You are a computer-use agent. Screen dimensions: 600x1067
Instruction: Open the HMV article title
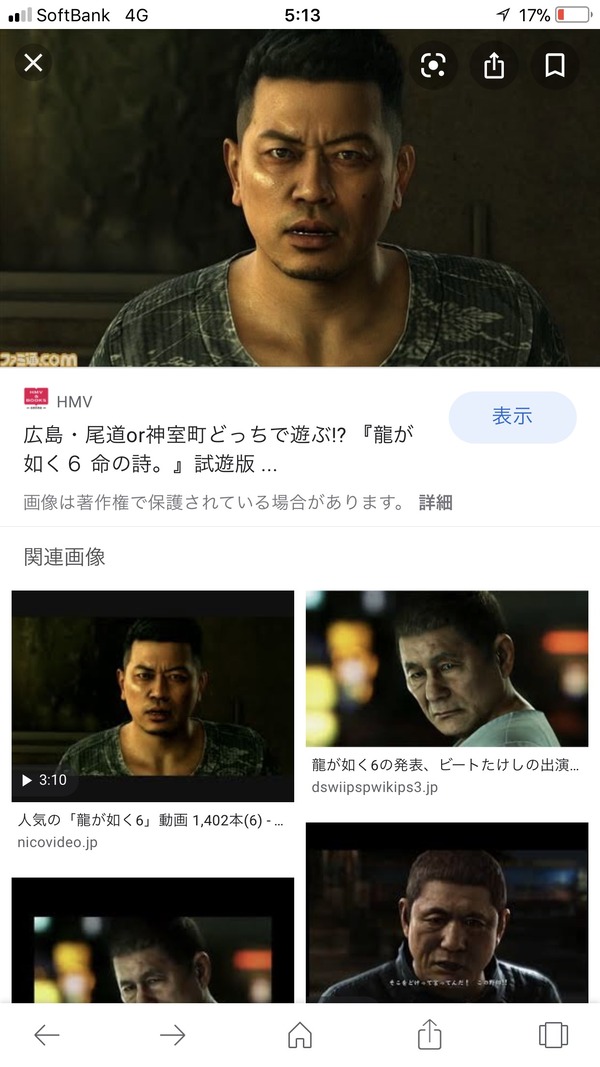(x=219, y=449)
